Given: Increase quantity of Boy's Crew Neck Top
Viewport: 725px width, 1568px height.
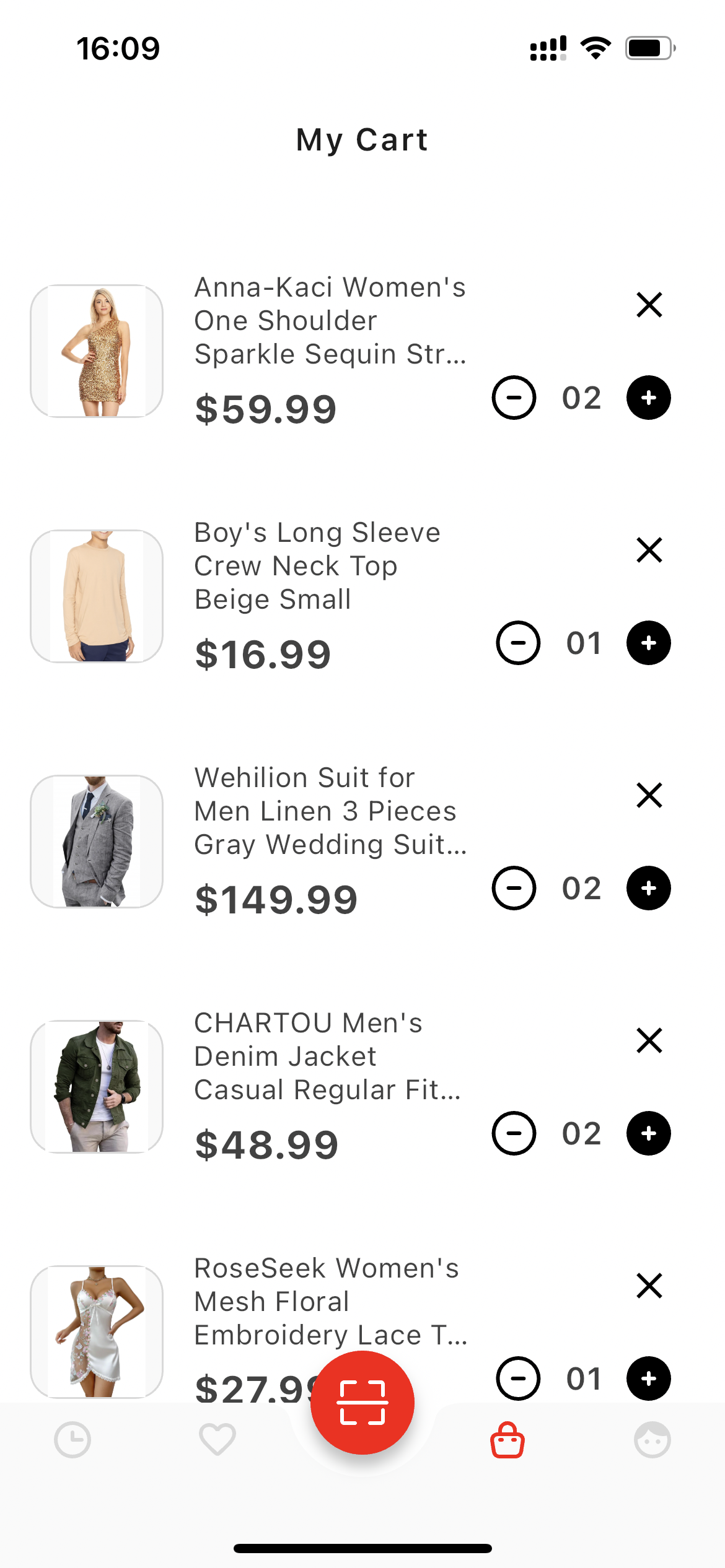Looking at the screenshot, I should tap(648, 643).
